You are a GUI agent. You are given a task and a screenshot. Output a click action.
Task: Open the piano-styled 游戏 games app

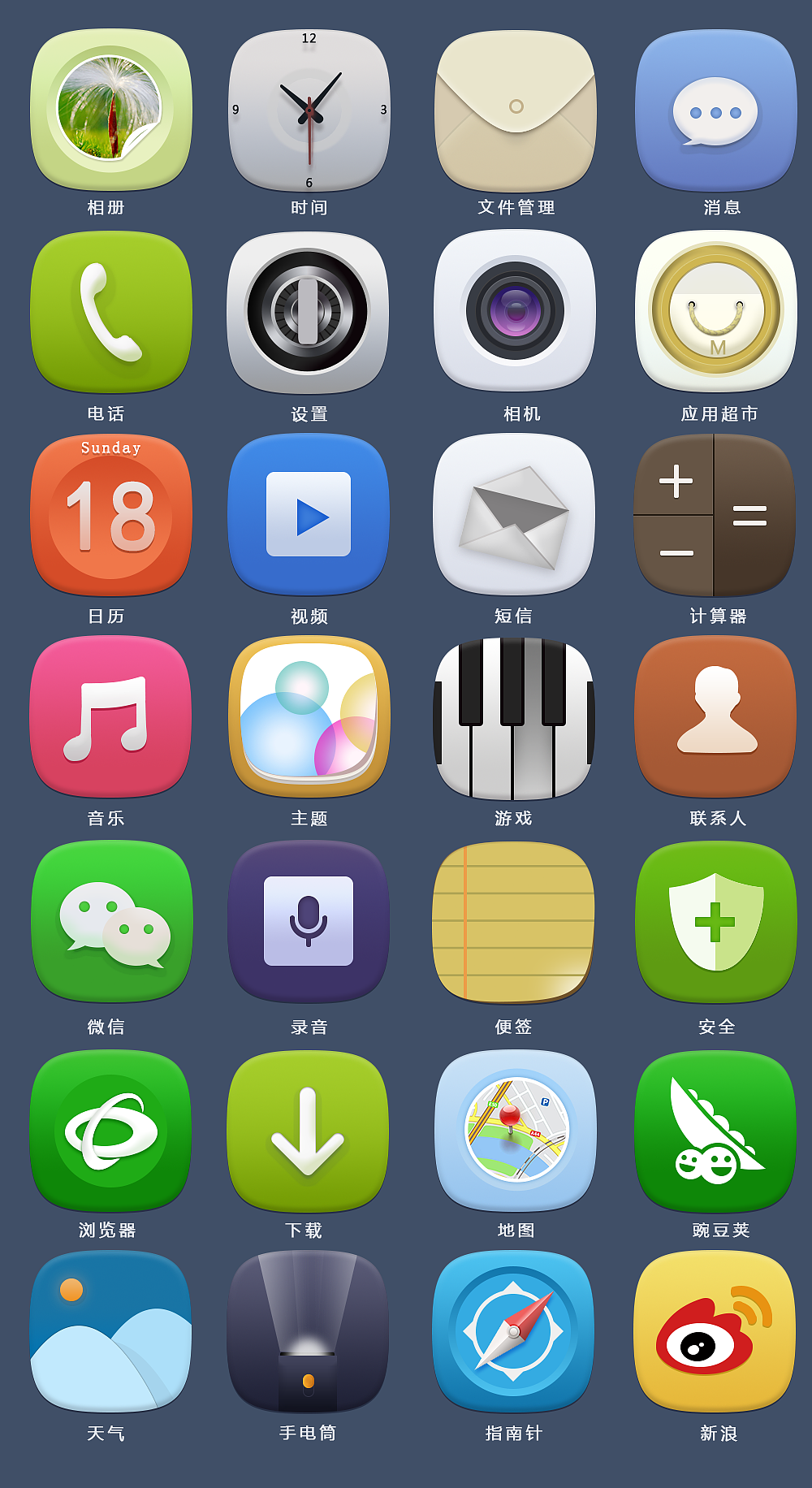pos(513,719)
